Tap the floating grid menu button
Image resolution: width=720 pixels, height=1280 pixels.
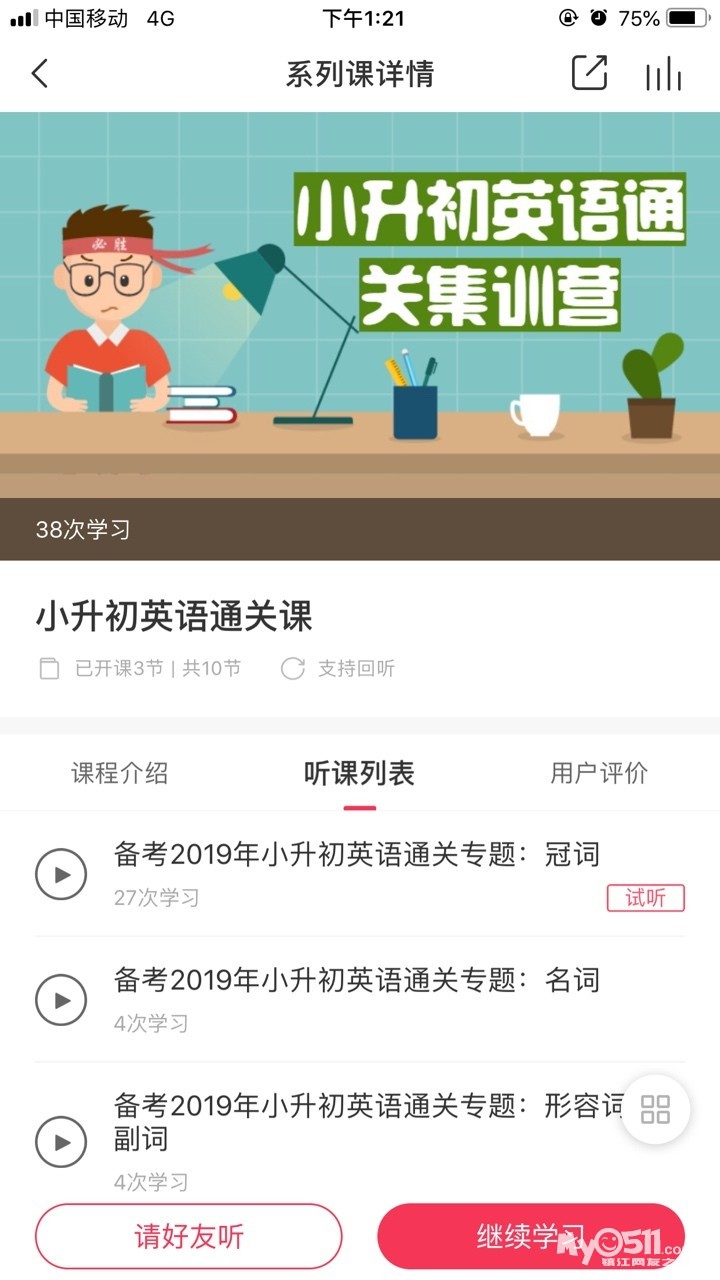point(655,1109)
